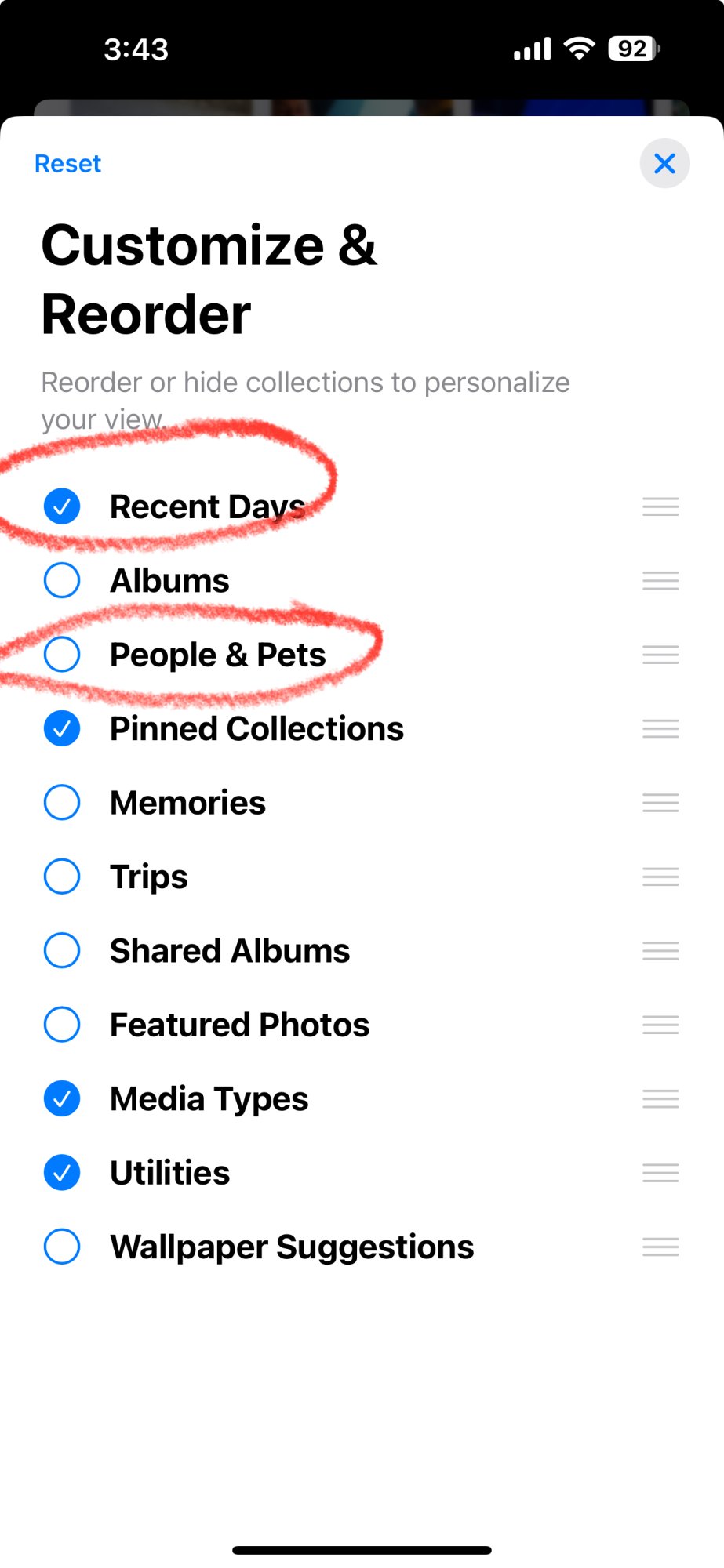The width and height of the screenshot is (724, 1568).
Task: Deselect the Media Types collection
Action: [62, 1098]
